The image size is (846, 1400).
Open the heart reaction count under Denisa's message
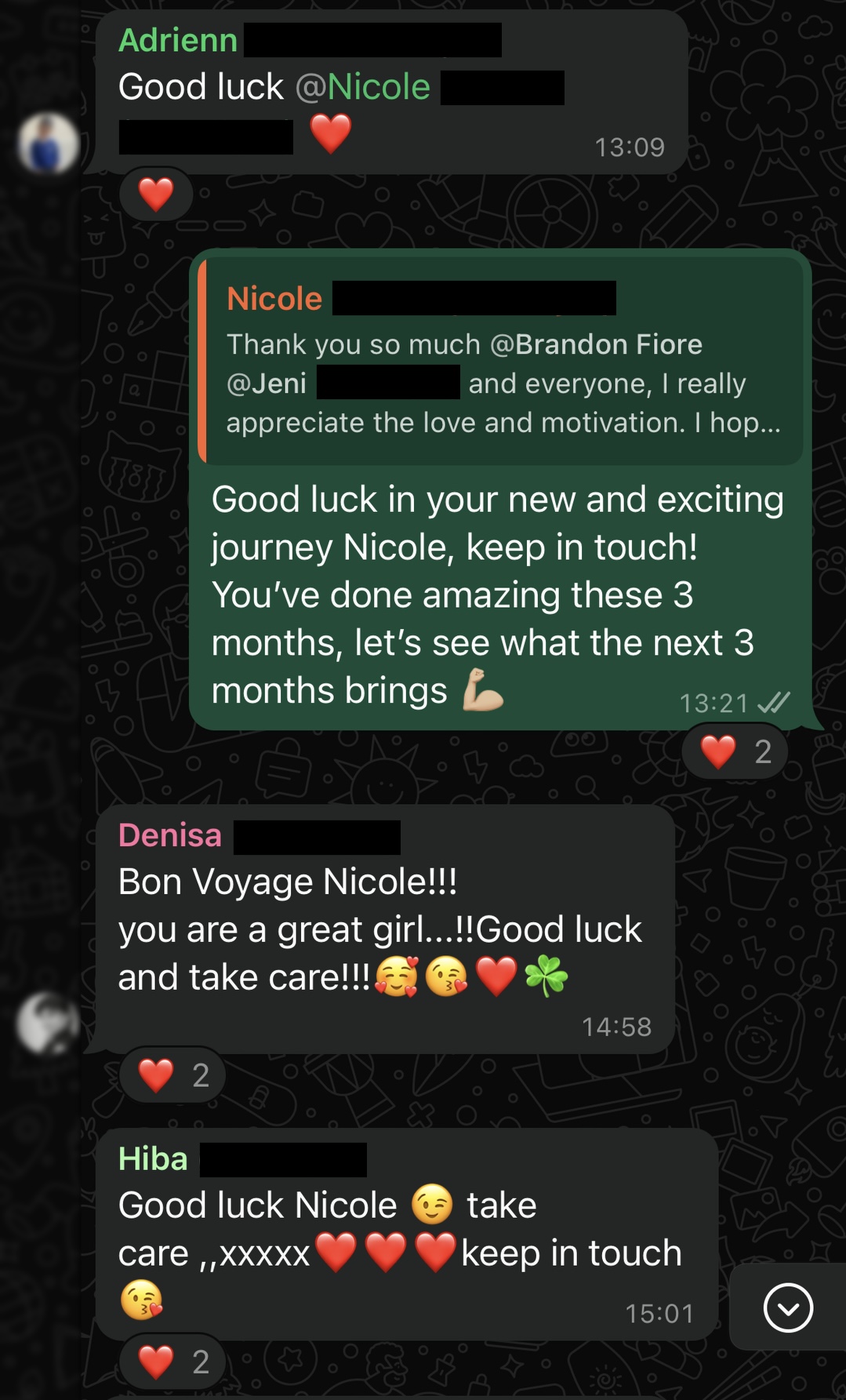pyautogui.click(x=172, y=1075)
